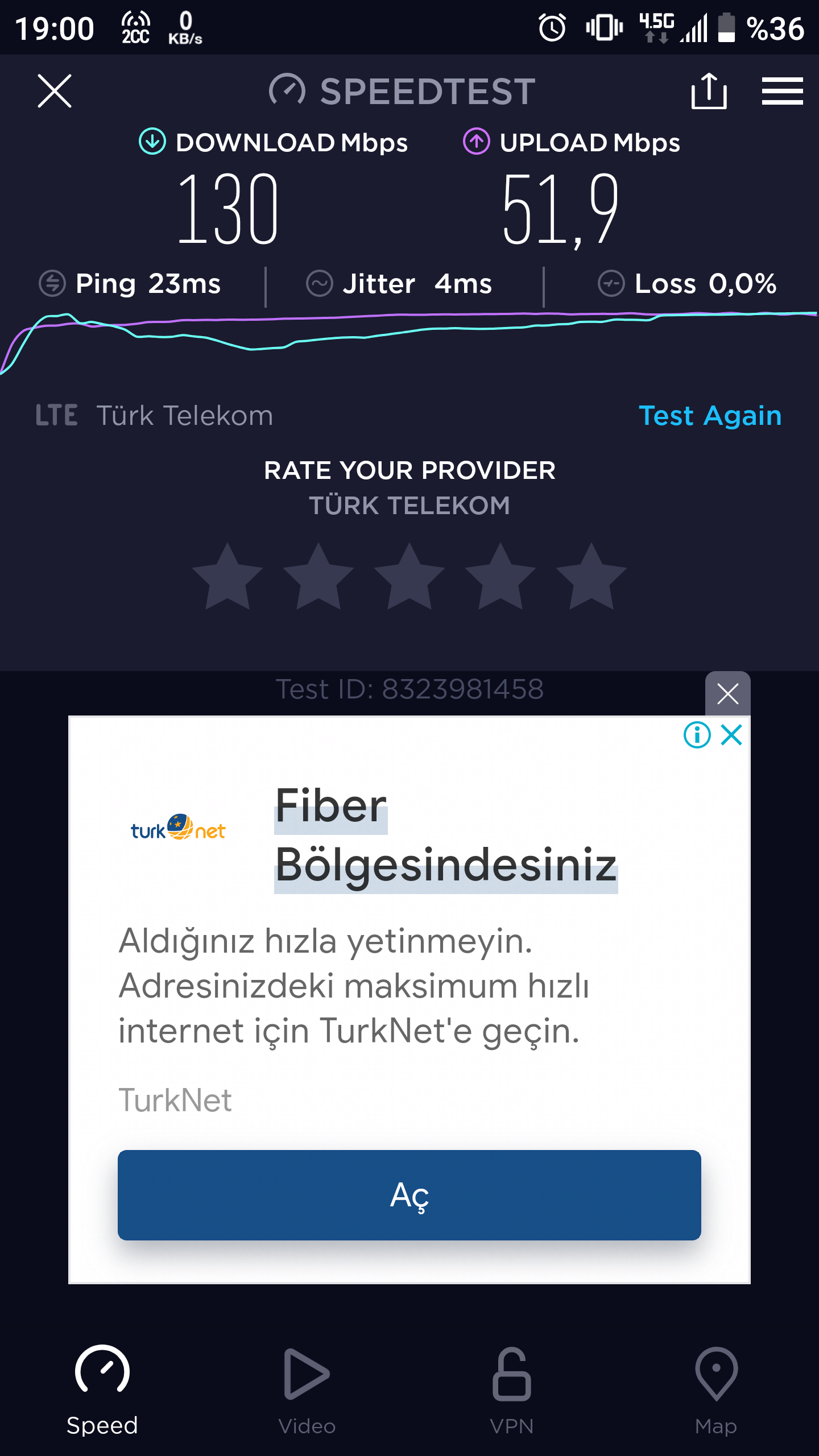819x1456 pixels.
Task: Close the TurkNet ad via blue X
Action: (x=731, y=735)
